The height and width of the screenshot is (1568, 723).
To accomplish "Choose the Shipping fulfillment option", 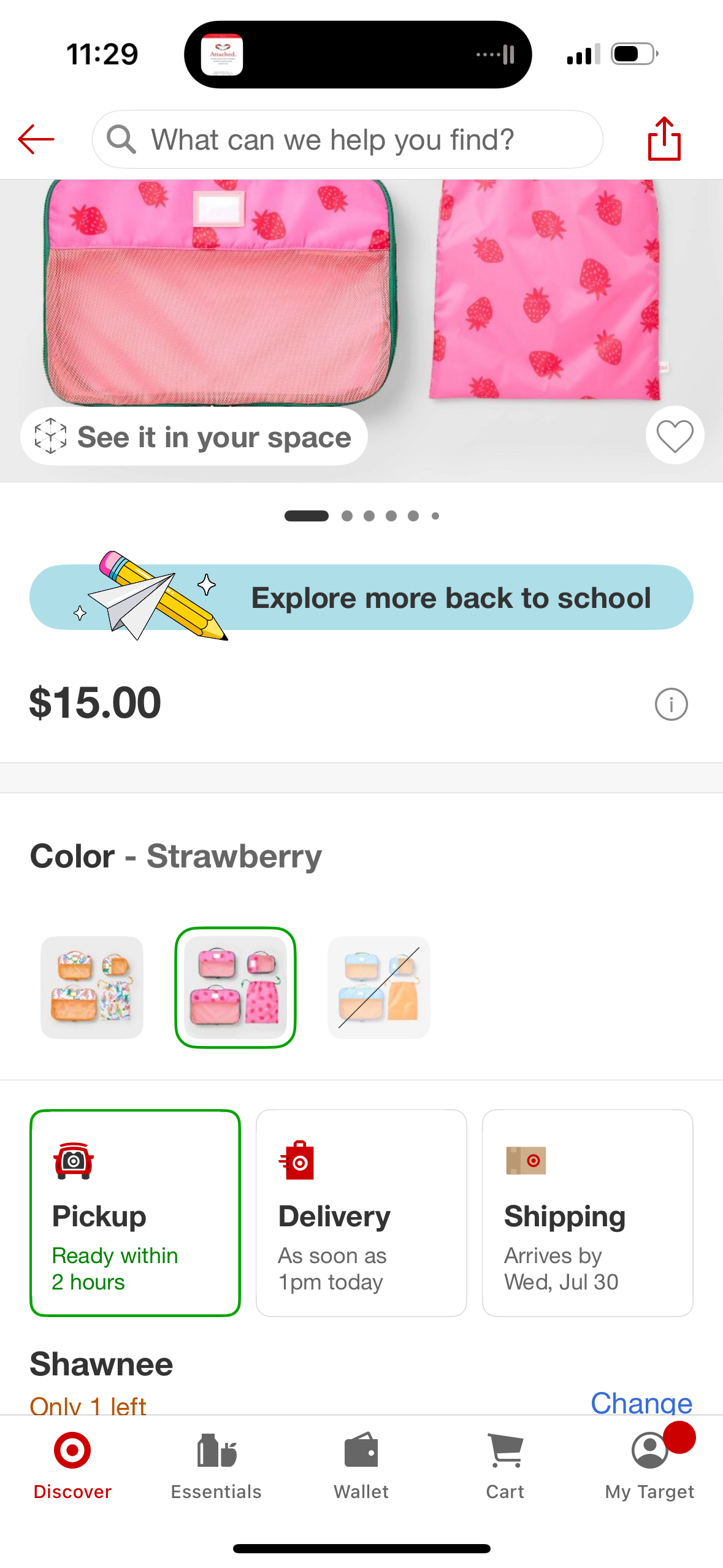I will tap(587, 1212).
